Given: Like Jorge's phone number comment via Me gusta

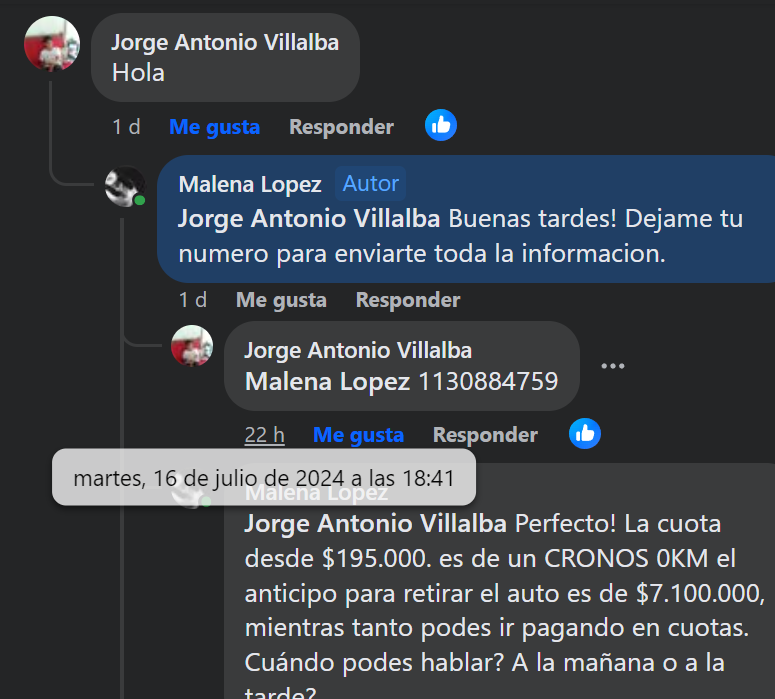Looking at the screenshot, I should click(358, 435).
